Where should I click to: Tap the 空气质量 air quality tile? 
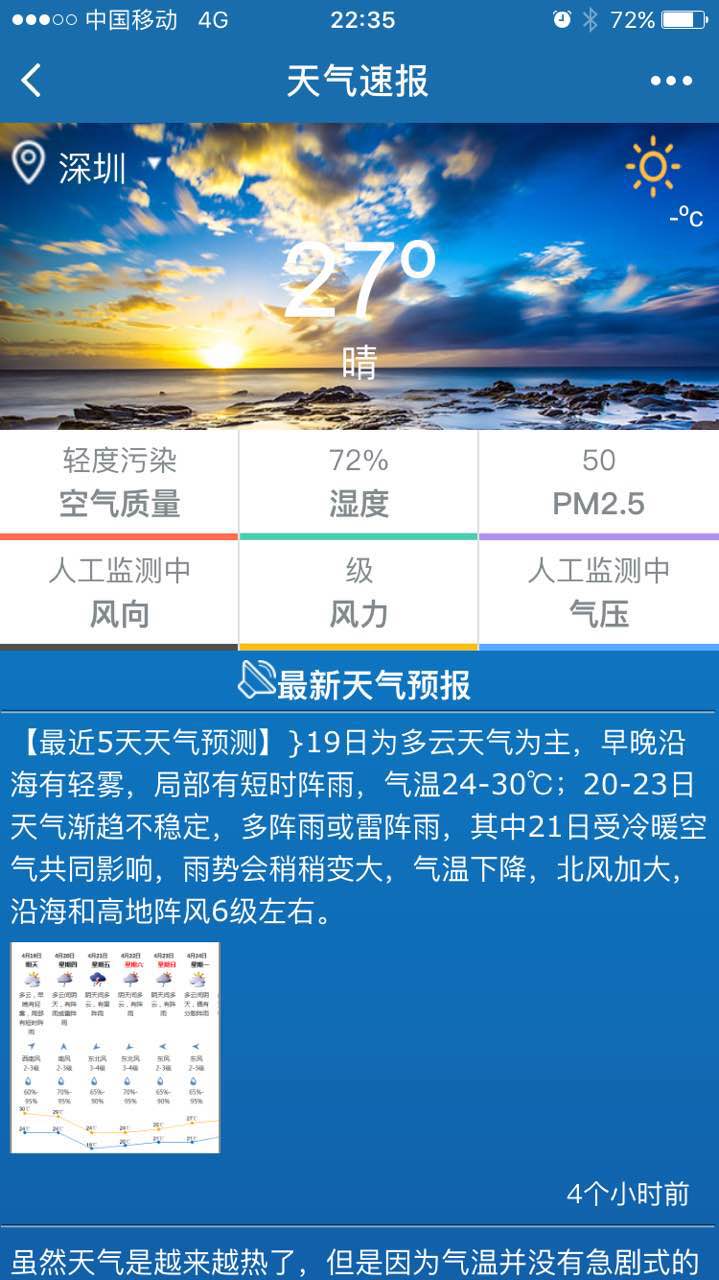tap(119, 484)
